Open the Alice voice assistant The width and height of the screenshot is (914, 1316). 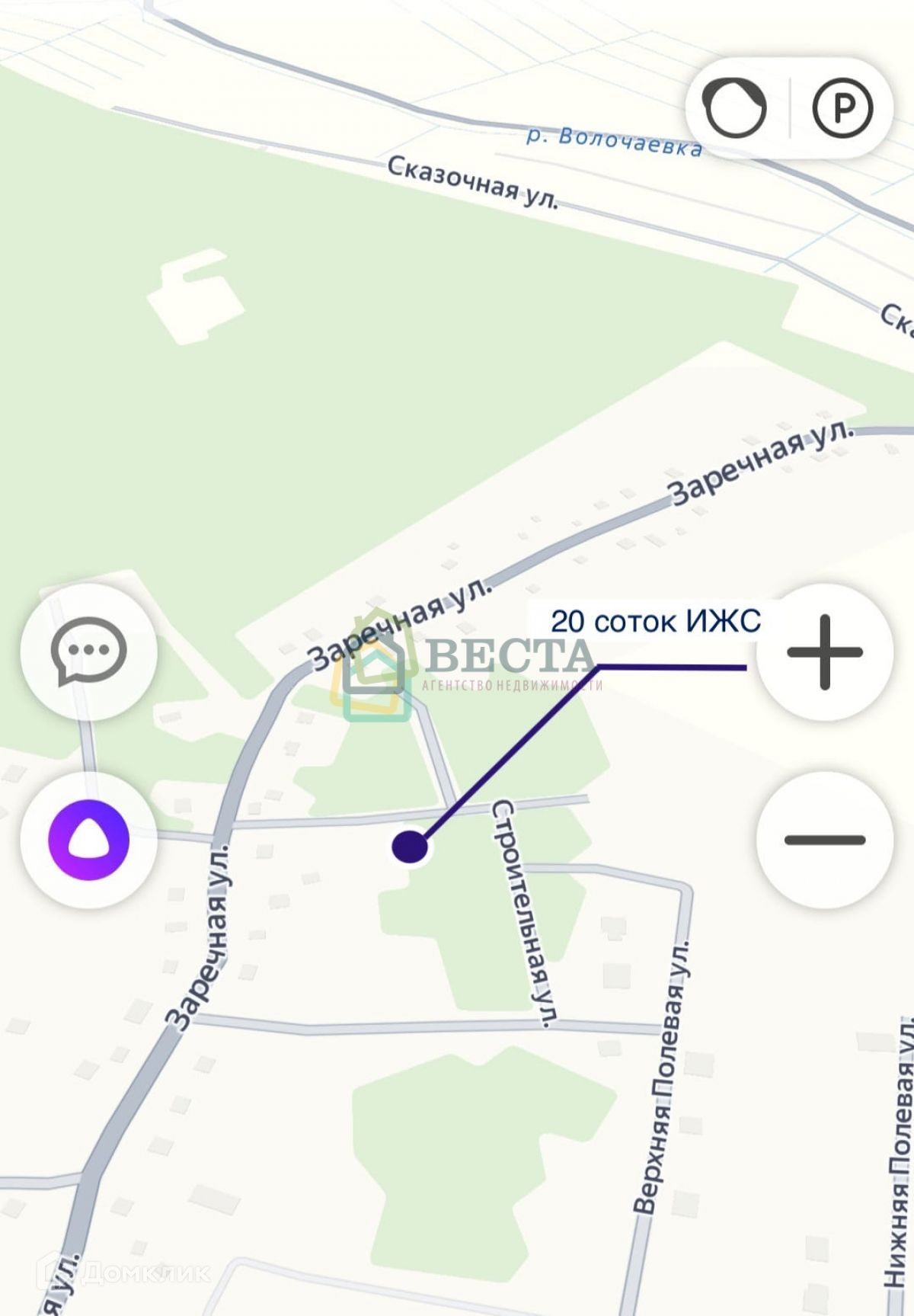click(x=88, y=840)
